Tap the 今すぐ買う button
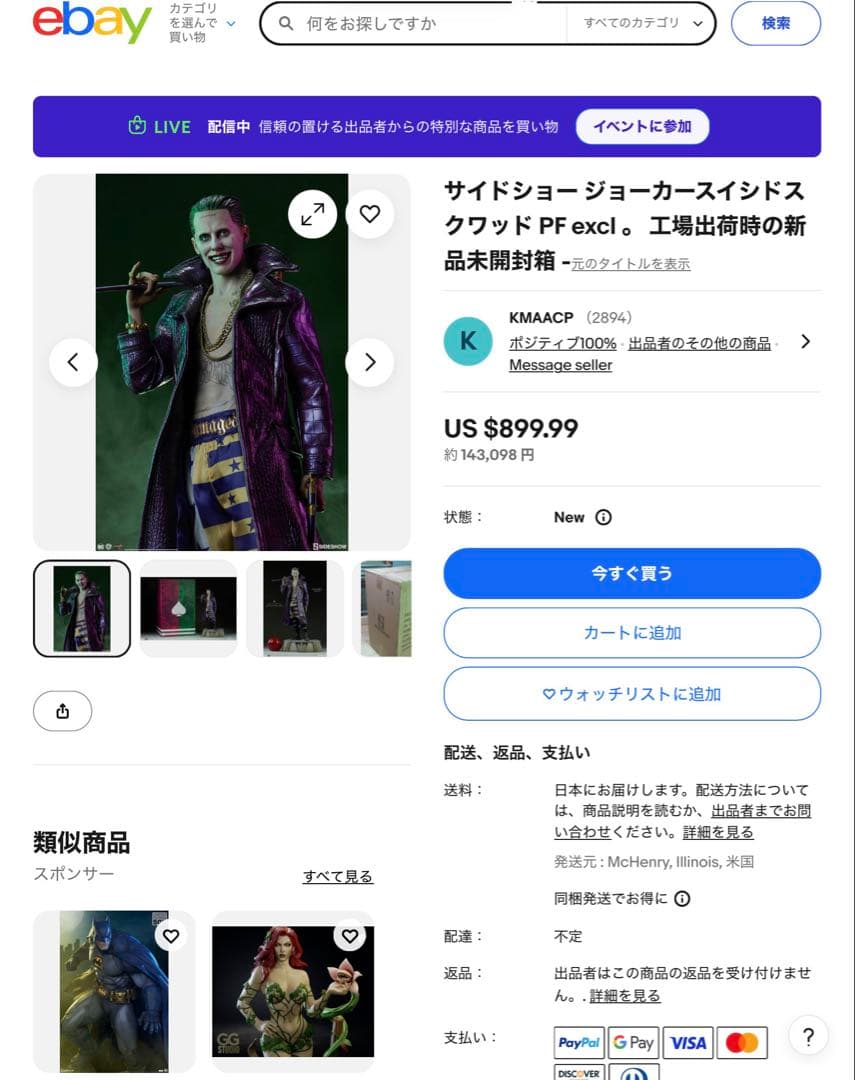Screen dimensions: 855x1080 [x=632, y=573]
